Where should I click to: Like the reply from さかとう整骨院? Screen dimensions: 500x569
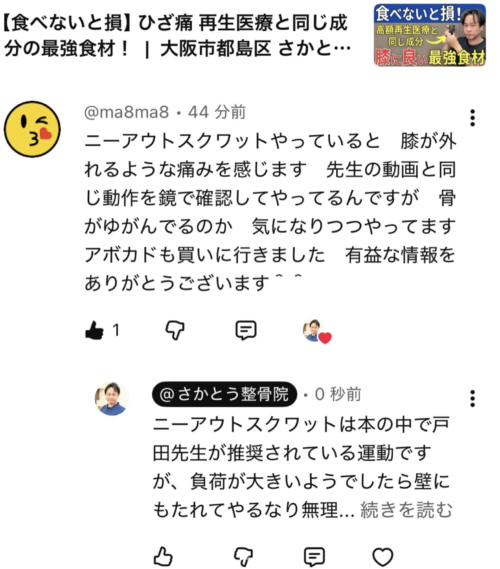pos(163,556)
